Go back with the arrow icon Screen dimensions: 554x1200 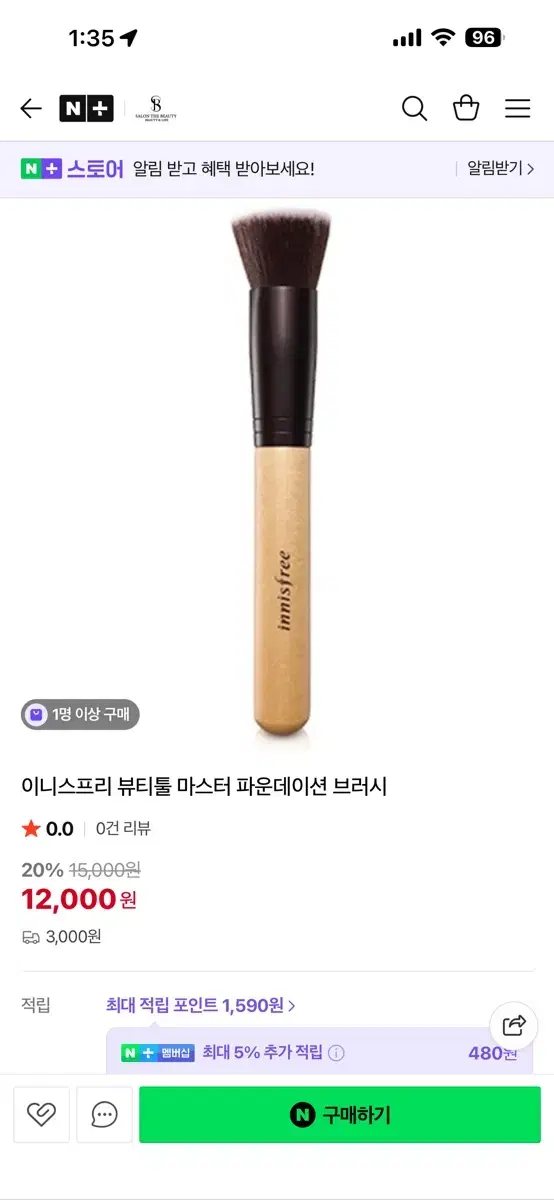coord(31,108)
